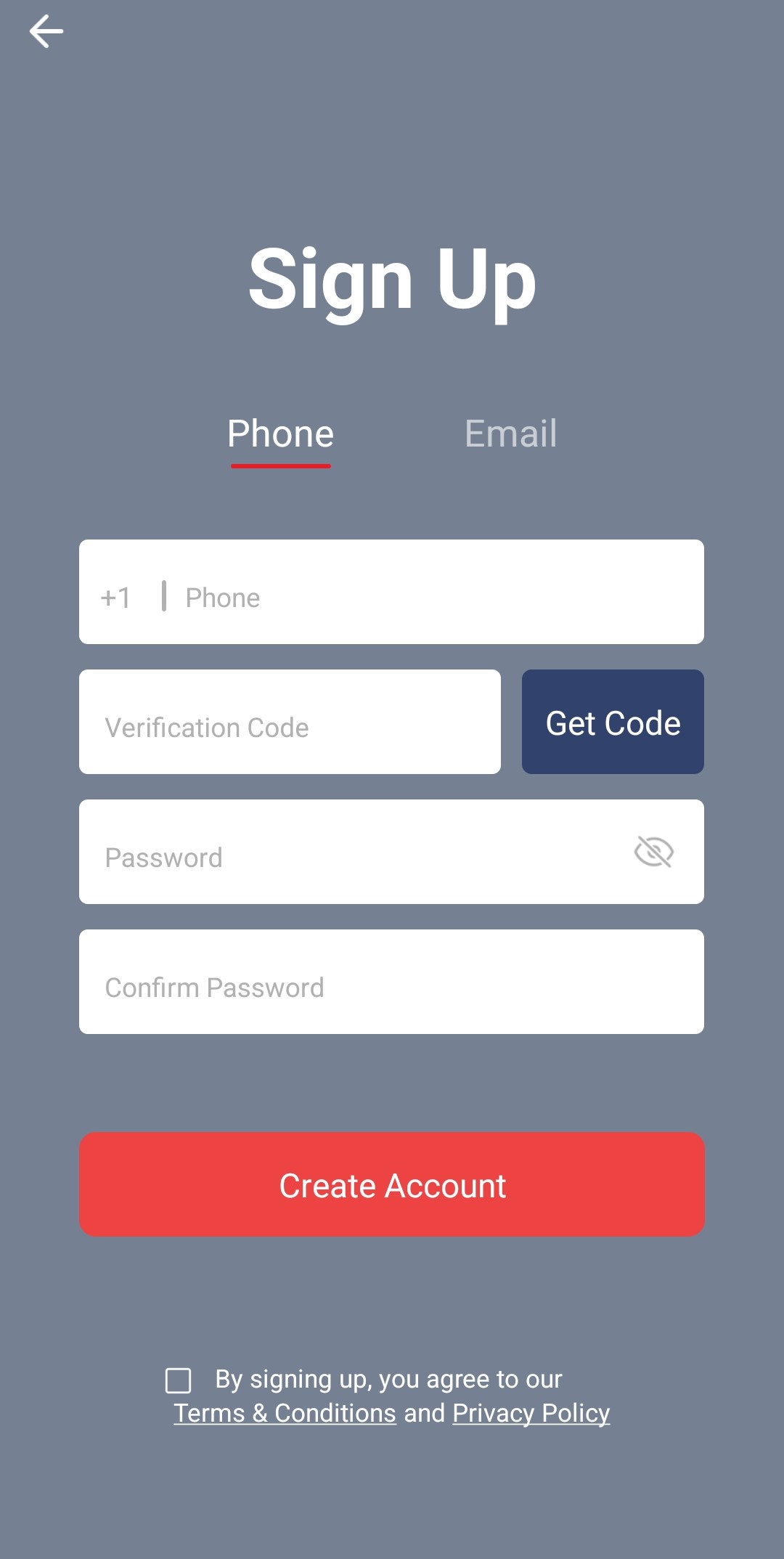Screen dimensions: 784x1559
Task: Open the Privacy Policy link
Action: click(531, 1413)
